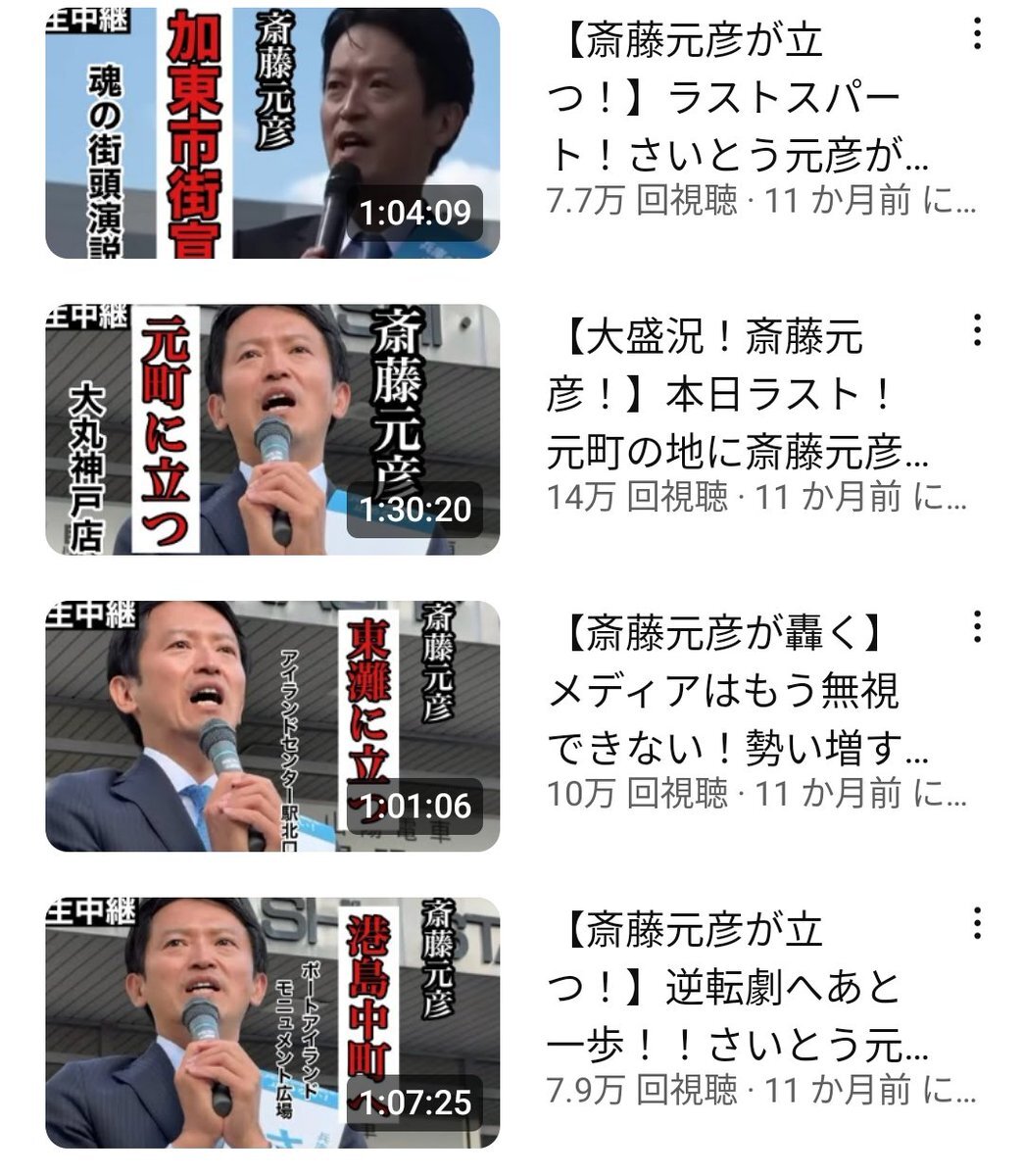Open overflow menu for the ラストスパート video
Image resolution: width=1023 pixels, height=1176 pixels.
pos(977,35)
